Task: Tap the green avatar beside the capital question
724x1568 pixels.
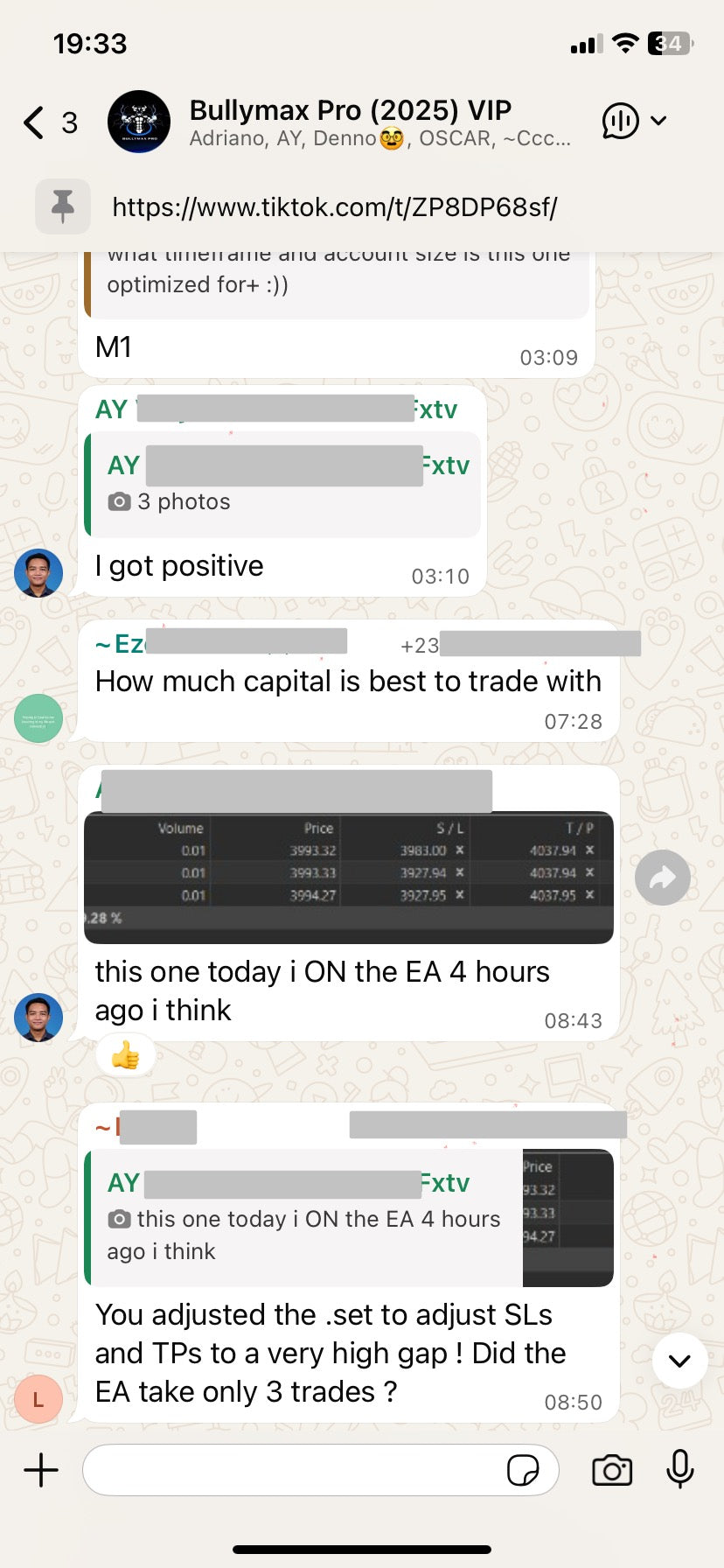Action: [38, 717]
